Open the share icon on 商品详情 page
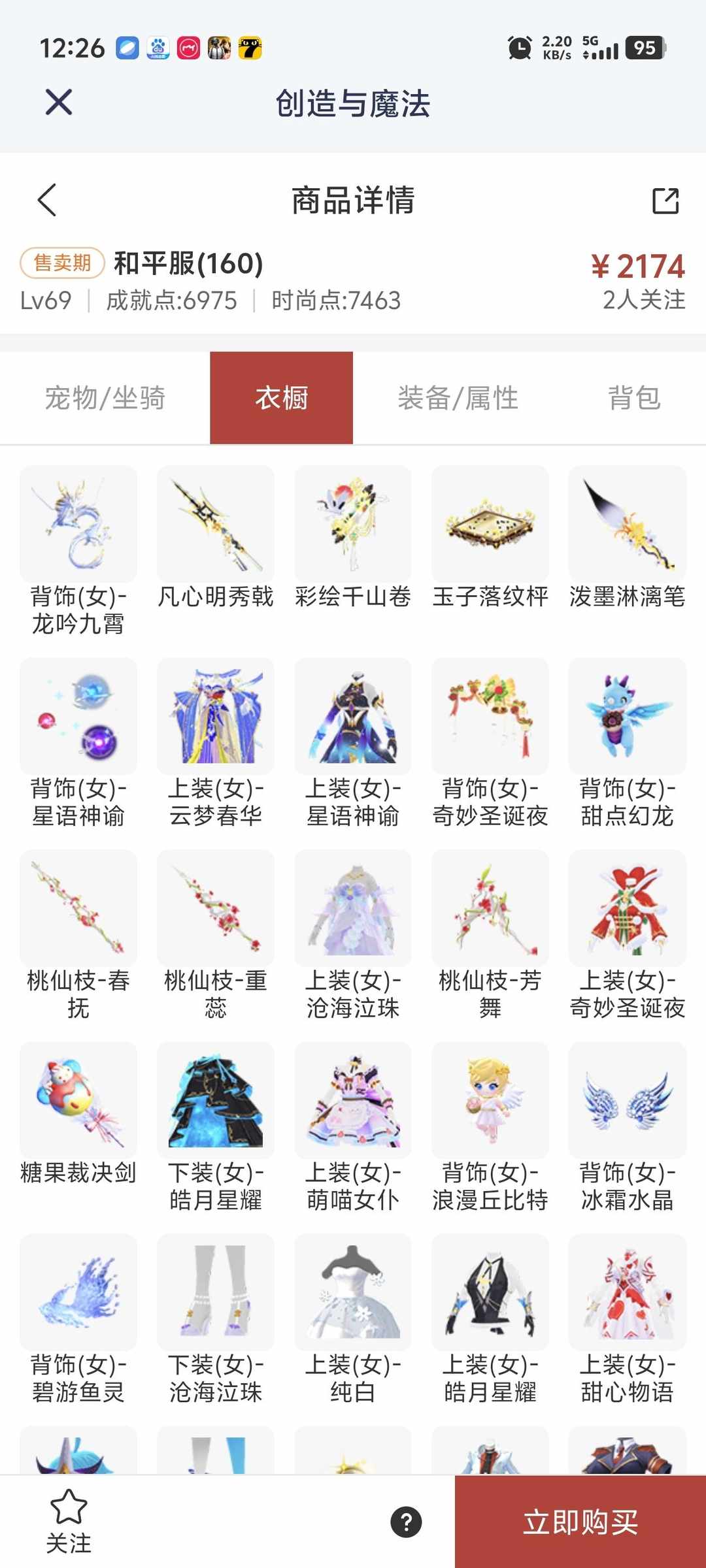The image size is (706, 1568). [x=665, y=201]
